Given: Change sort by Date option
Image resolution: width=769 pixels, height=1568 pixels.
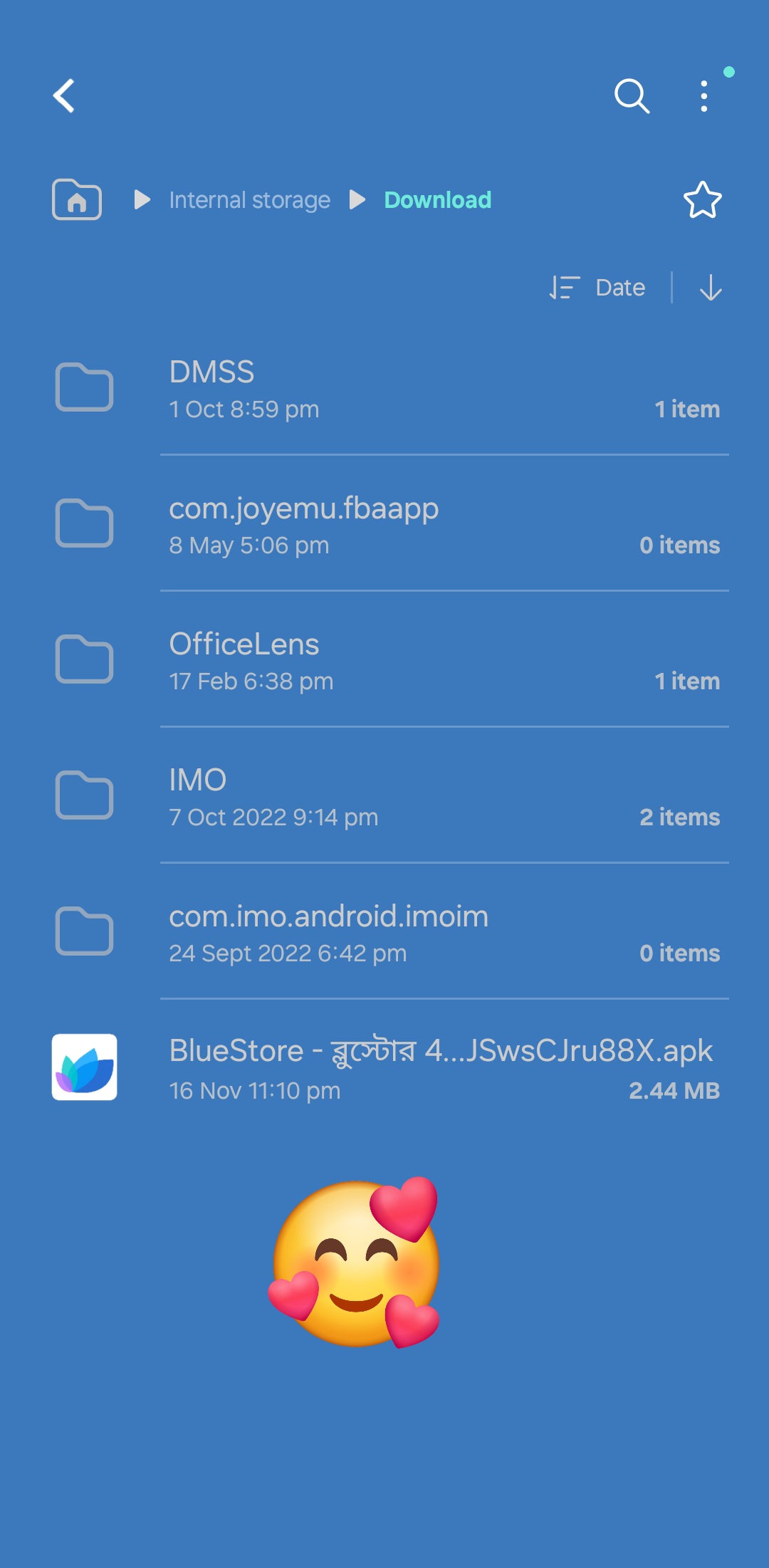Looking at the screenshot, I should [x=598, y=288].
